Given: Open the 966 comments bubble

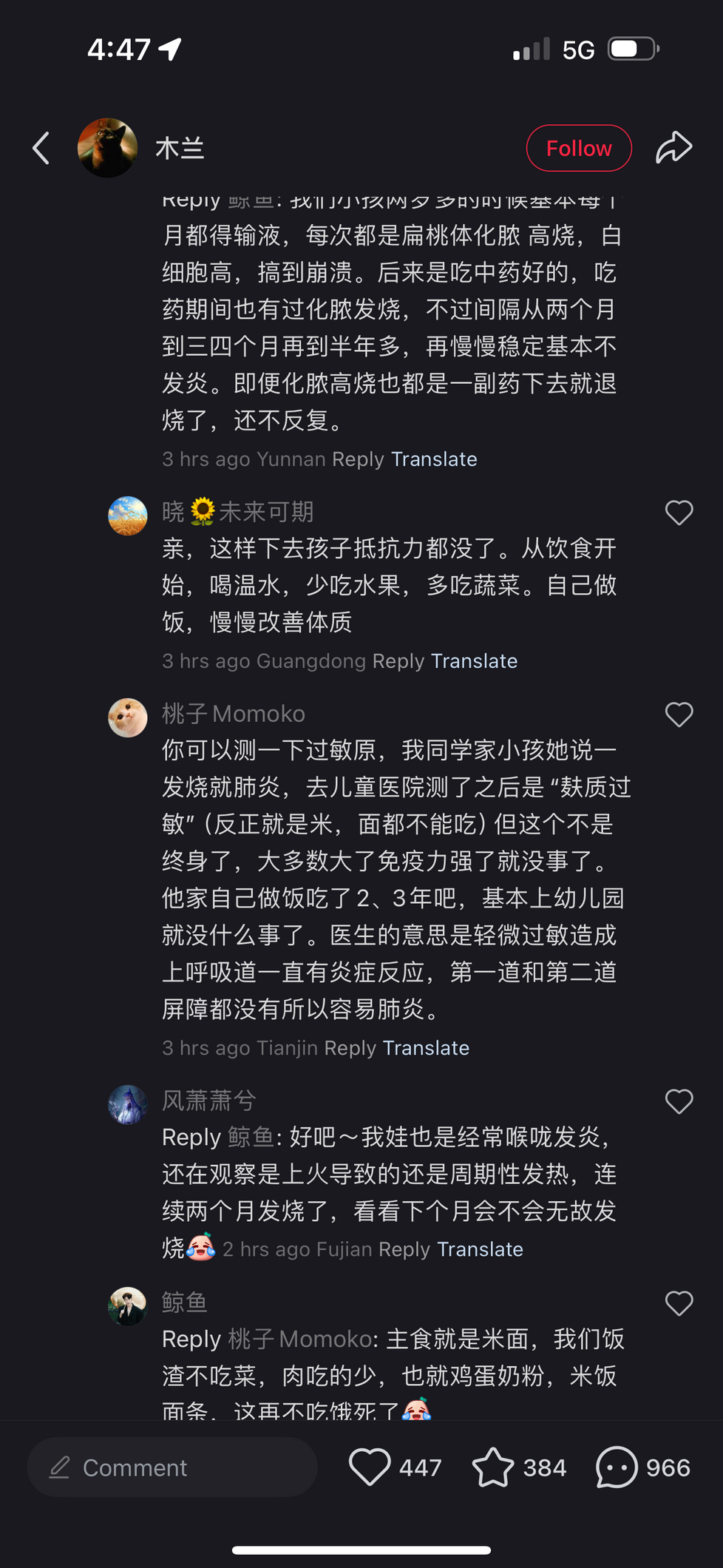Looking at the screenshot, I should (617, 1467).
